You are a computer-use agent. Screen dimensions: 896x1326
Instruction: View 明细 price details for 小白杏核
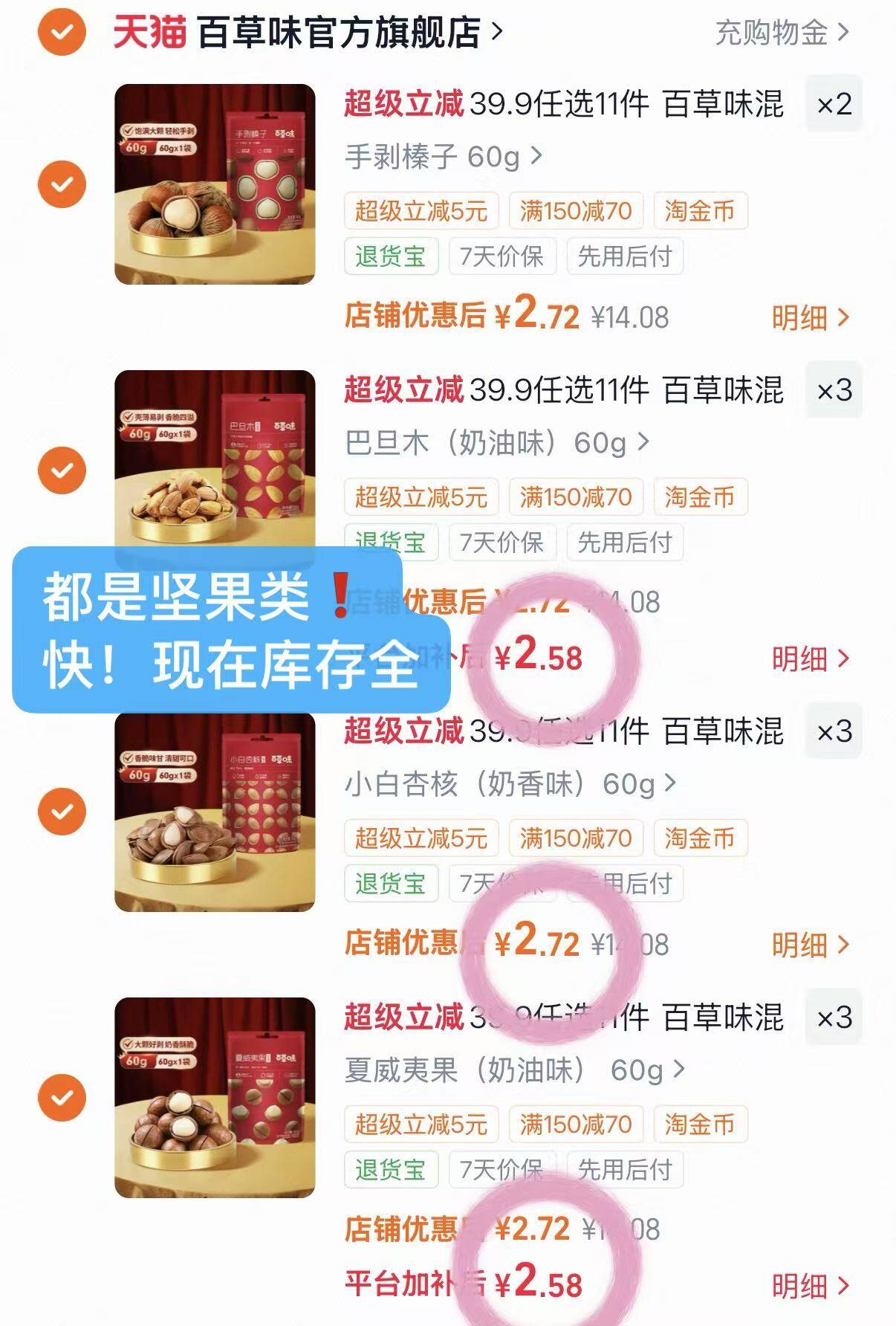(x=809, y=945)
